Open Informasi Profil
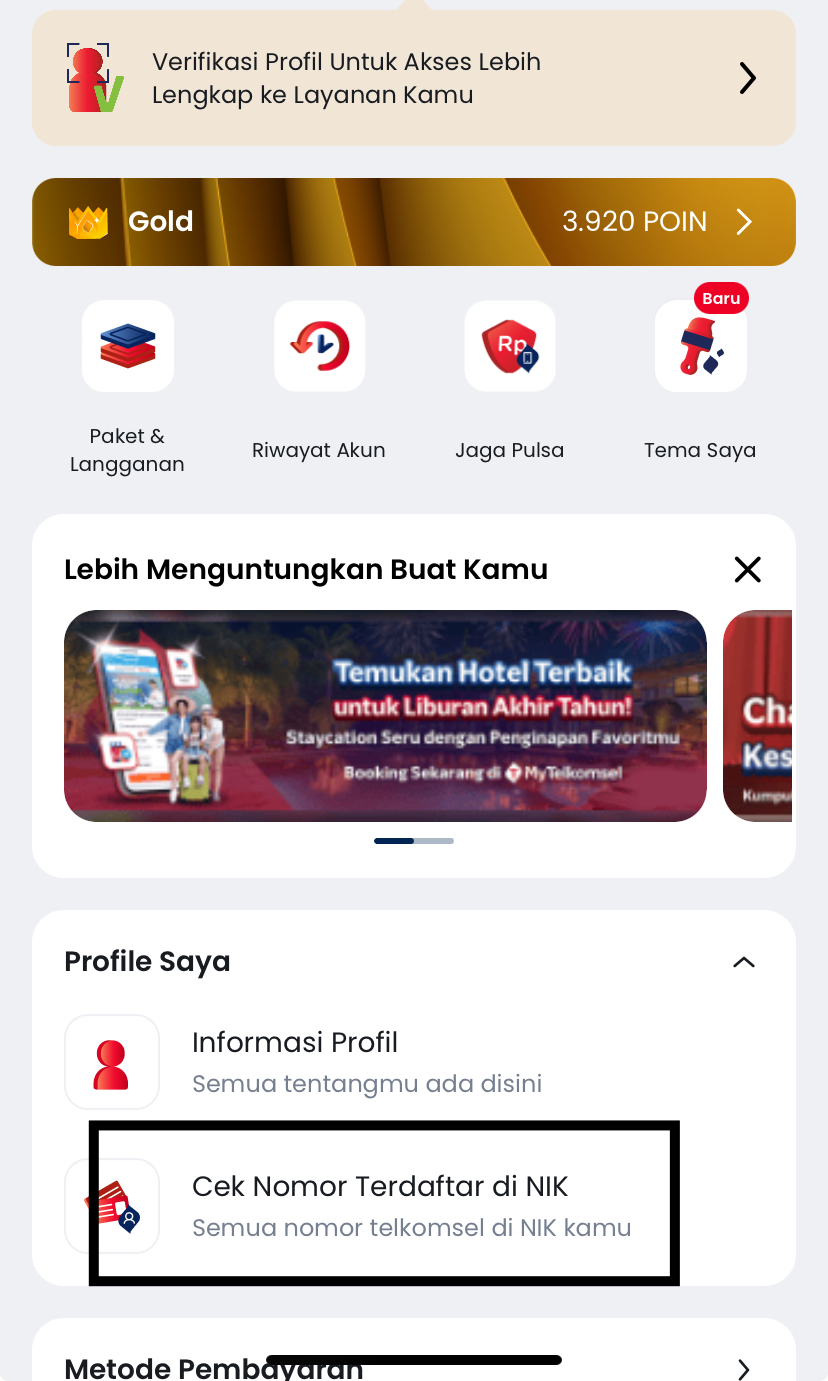Screen dimensions: 828x1381 (x=414, y=1062)
